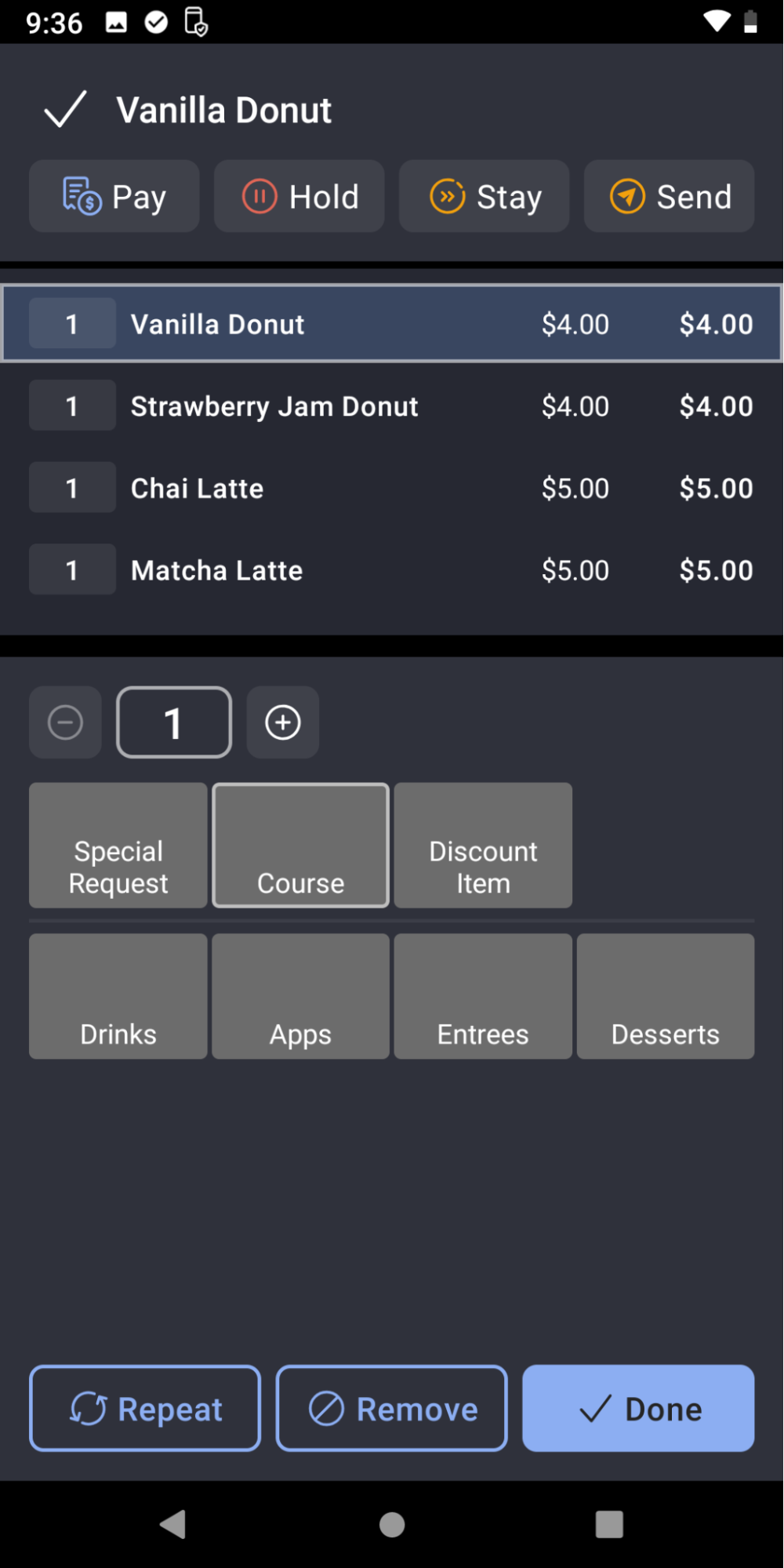Decrease quantity with the minus button
This screenshot has height=1568, width=784.
(x=65, y=722)
